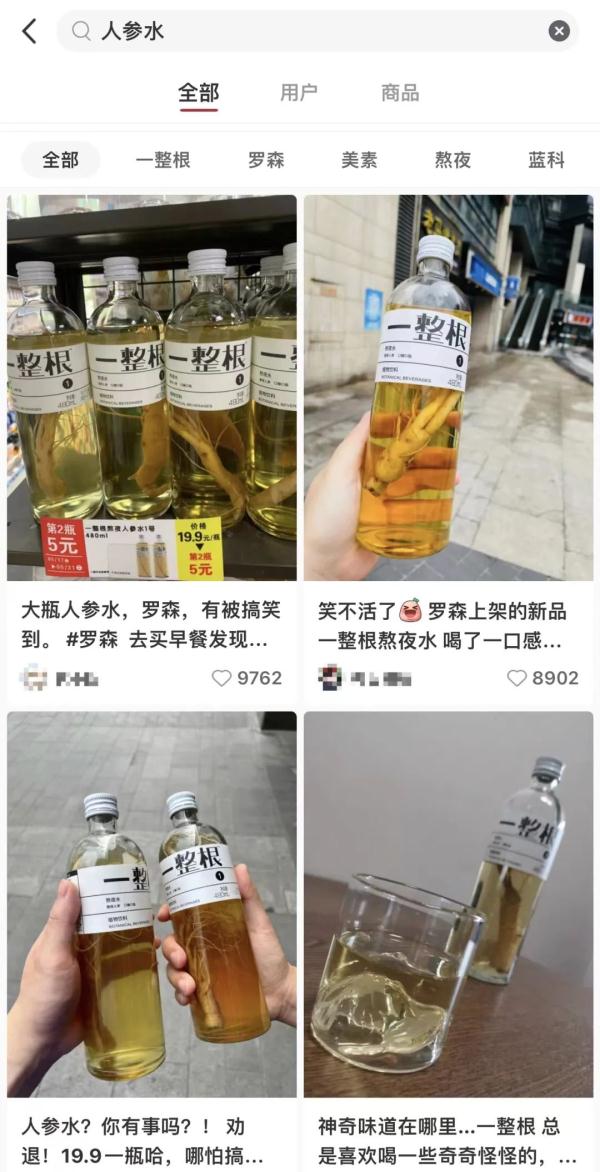Open the post 笑不活了 罗森上架的新品

point(448,388)
